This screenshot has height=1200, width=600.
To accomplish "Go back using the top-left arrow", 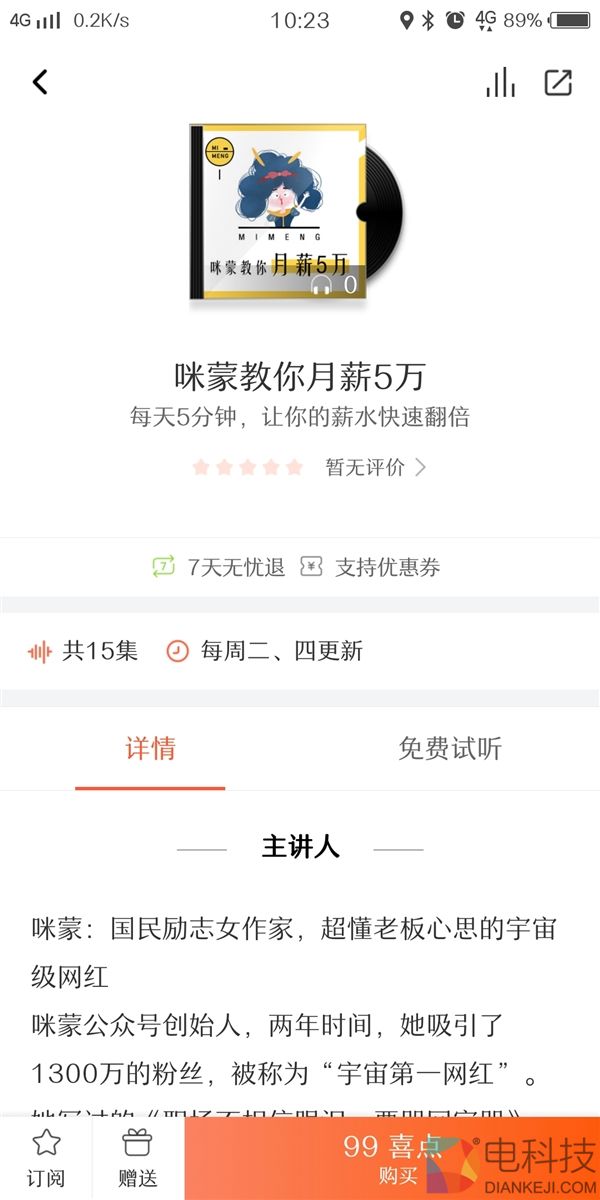I will [x=40, y=82].
